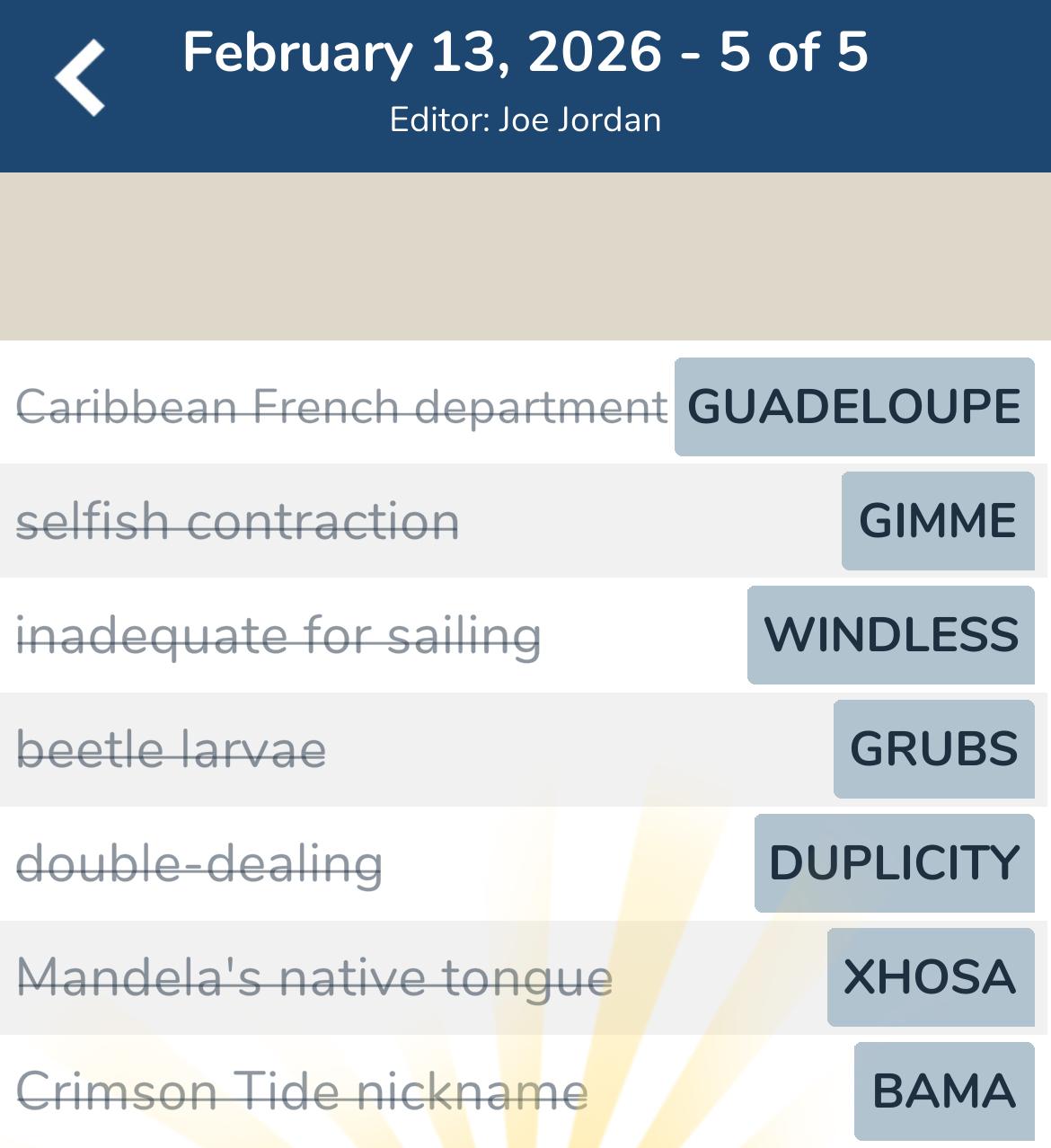
Task: Select the BAMA answer tile
Action: click(941, 1091)
